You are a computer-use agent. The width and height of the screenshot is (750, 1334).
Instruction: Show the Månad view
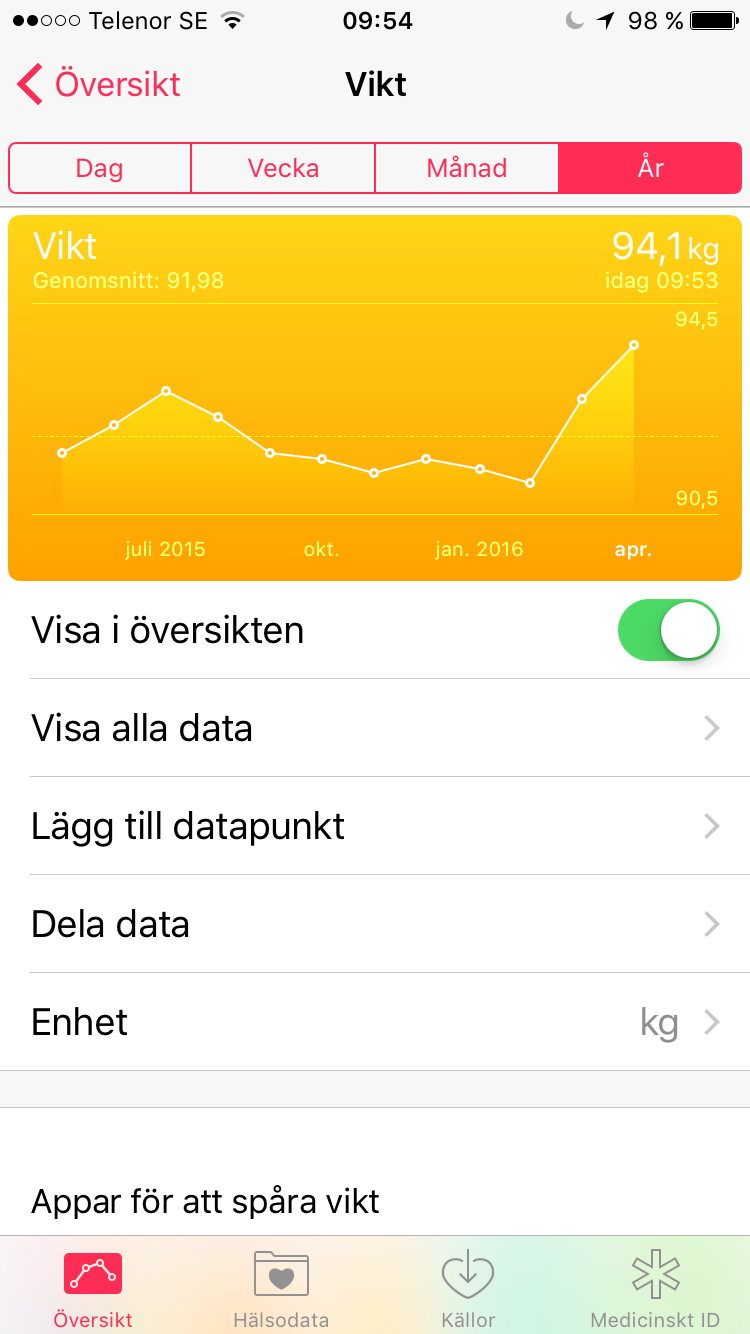pos(467,168)
